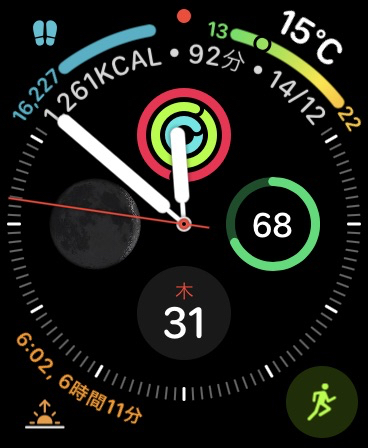The height and width of the screenshot is (448, 368).
Task: Open the calendar date showing 31
Action: pyautogui.click(x=184, y=313)
